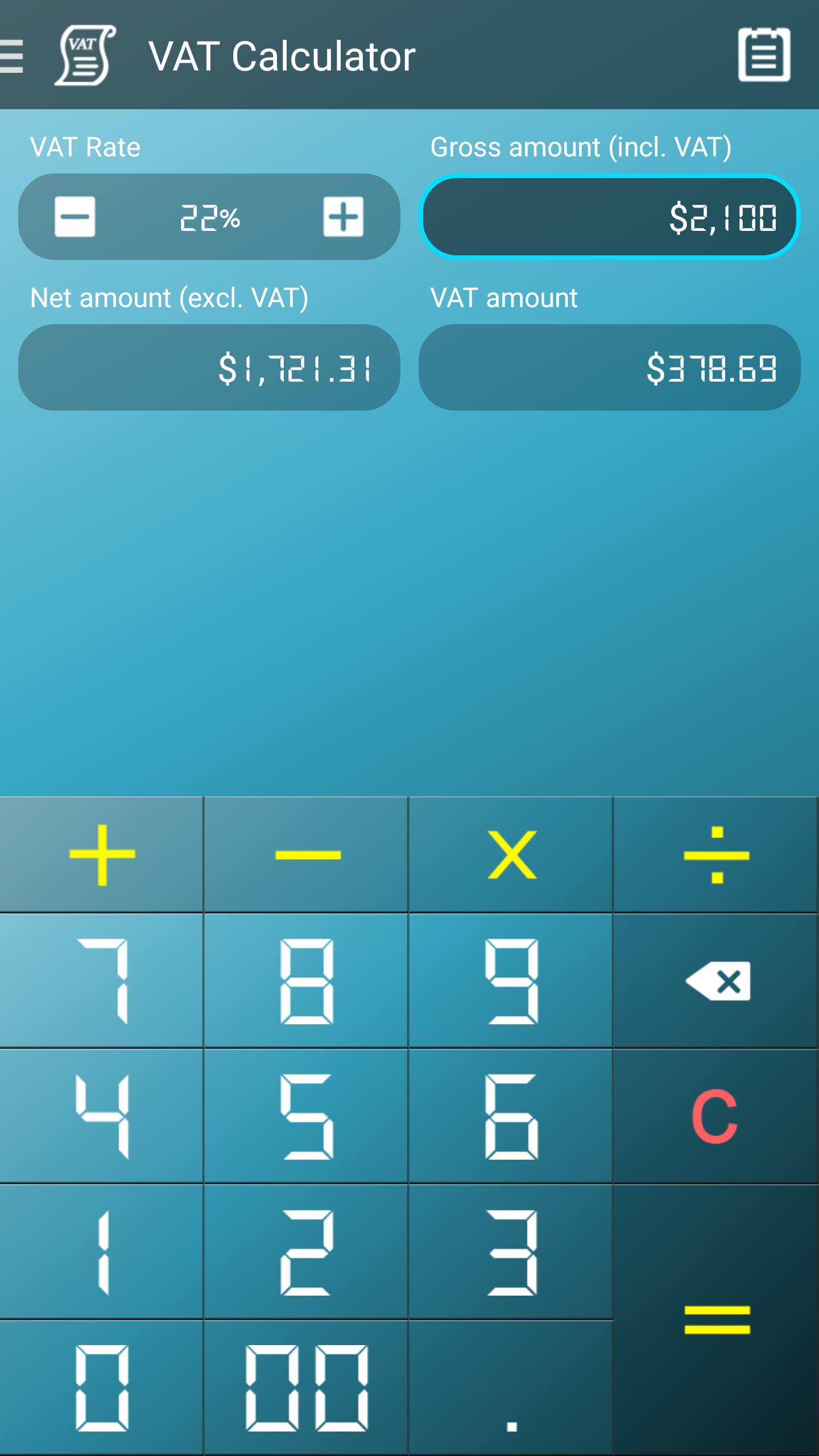The height and width of the screenshot is (1456, 819).
Task: Enter digit 7 on the keypad
Action: click(102, 981)
